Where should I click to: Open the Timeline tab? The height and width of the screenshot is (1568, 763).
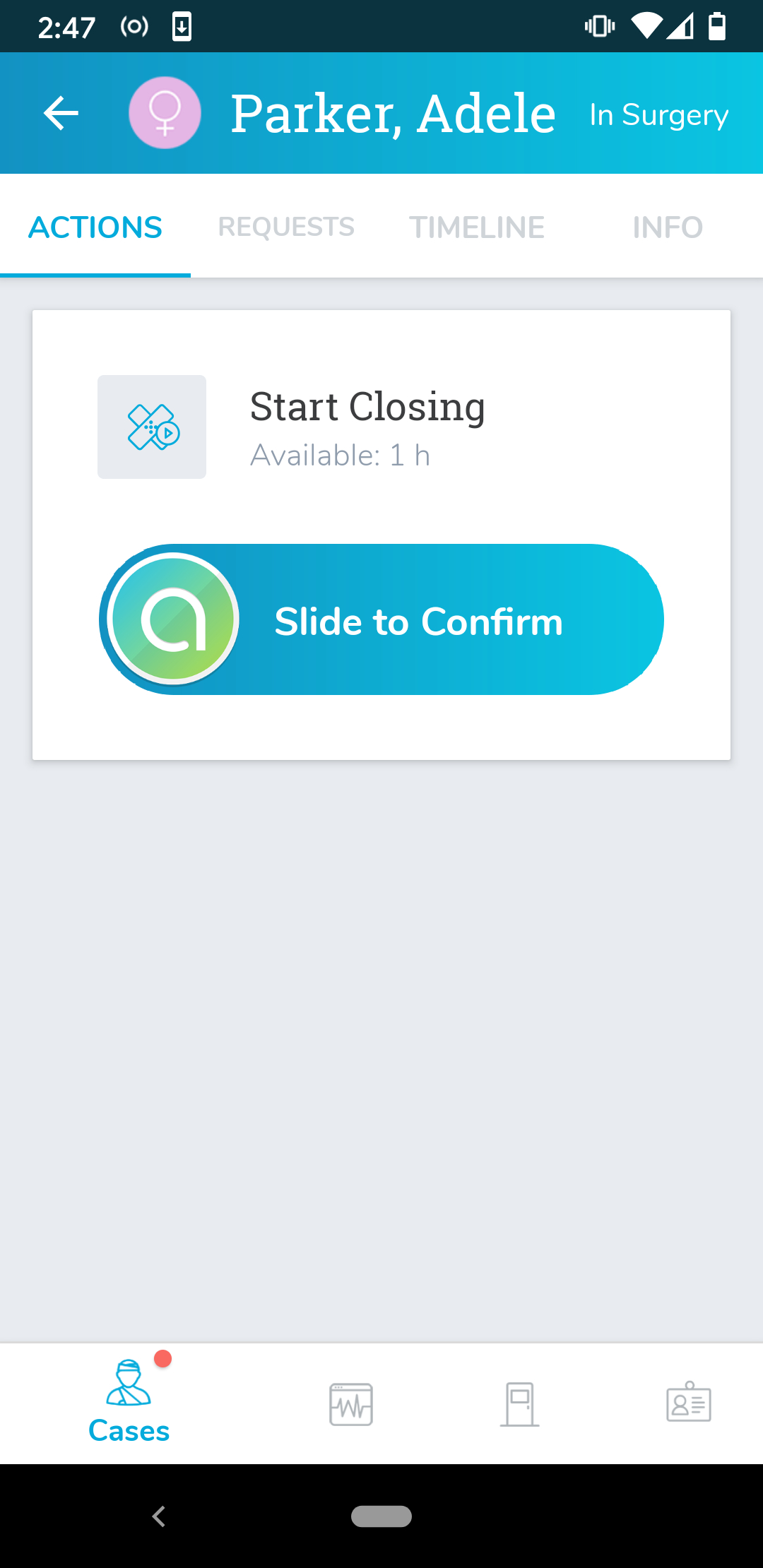tap(477, 227)
